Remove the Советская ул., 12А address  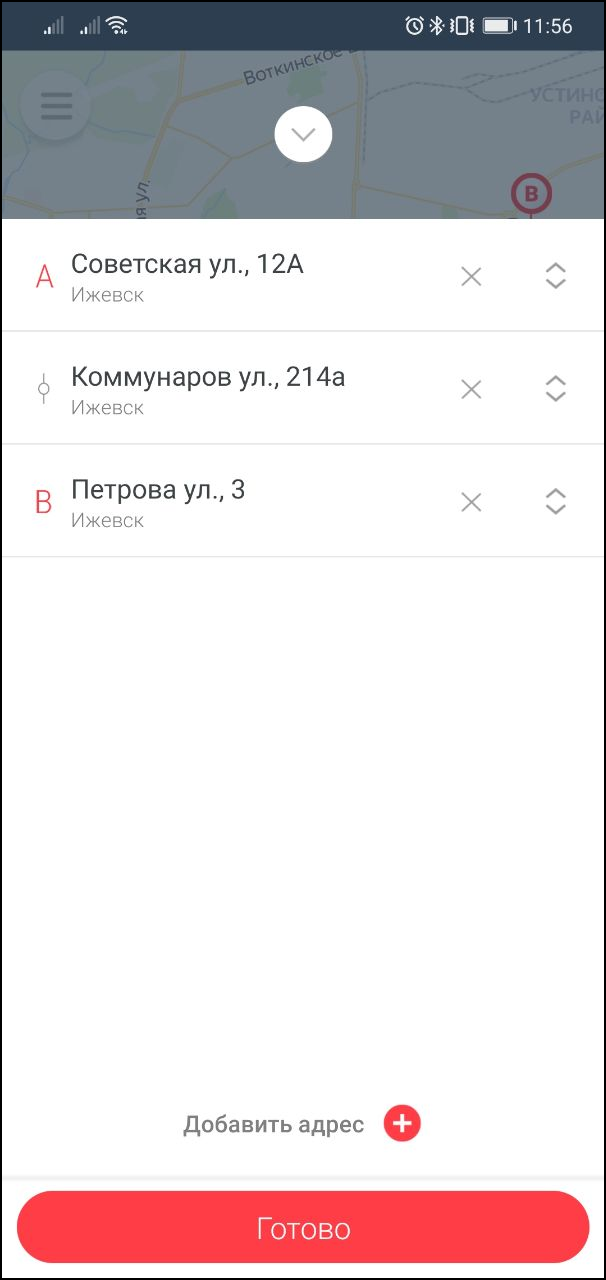[471, 277]
